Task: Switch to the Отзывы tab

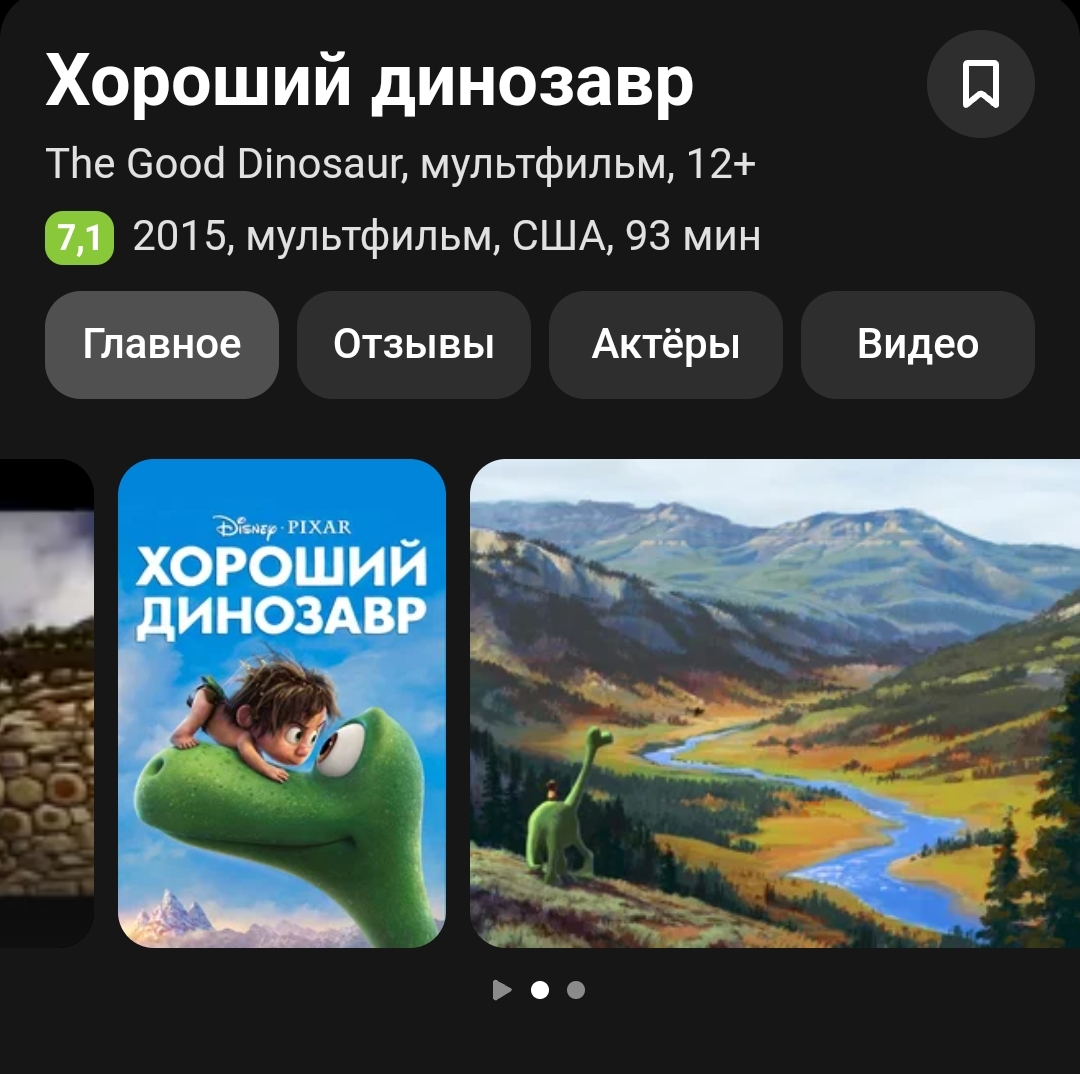Action: point(413,344)
